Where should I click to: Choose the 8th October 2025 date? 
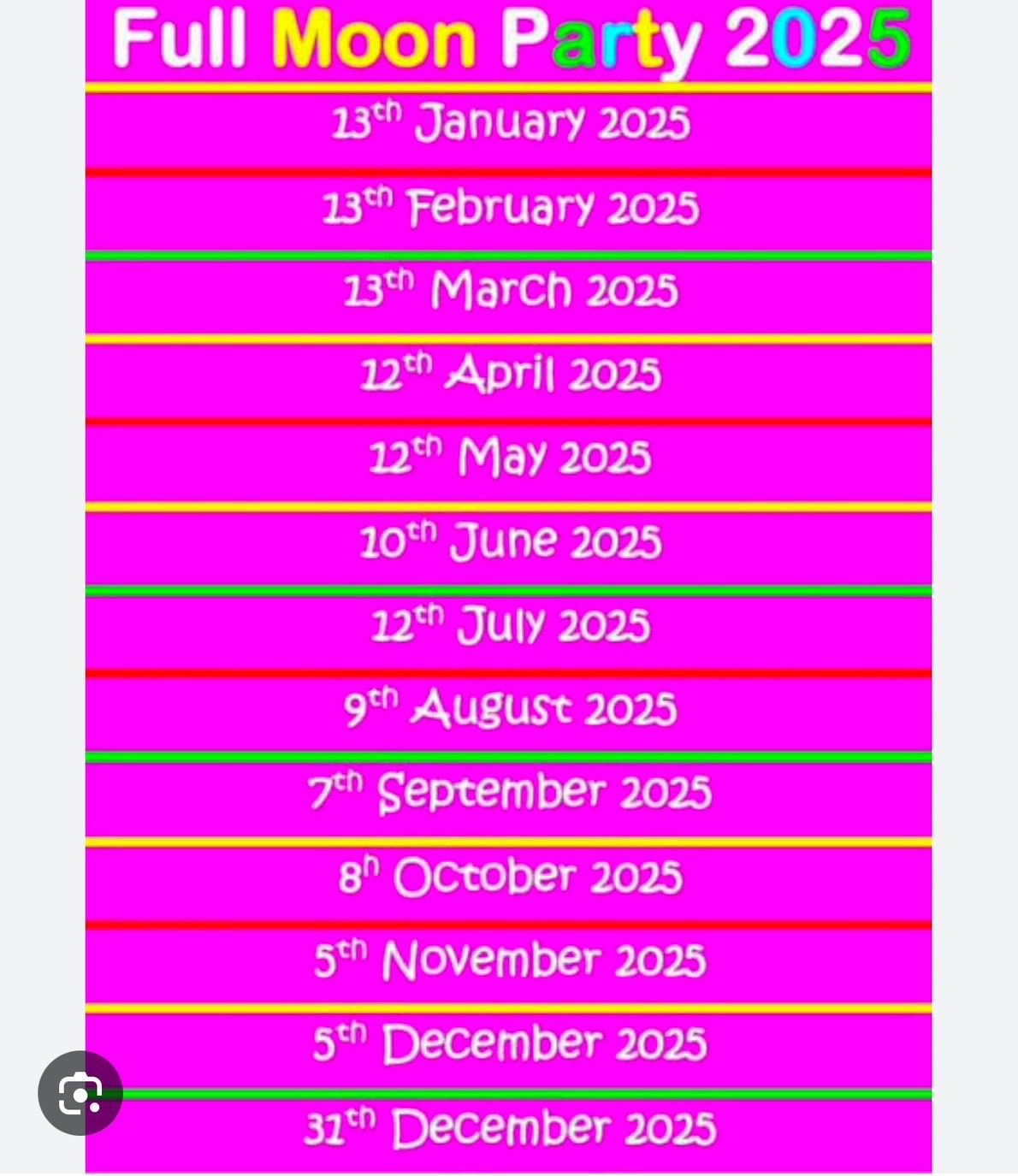(509, 874)
